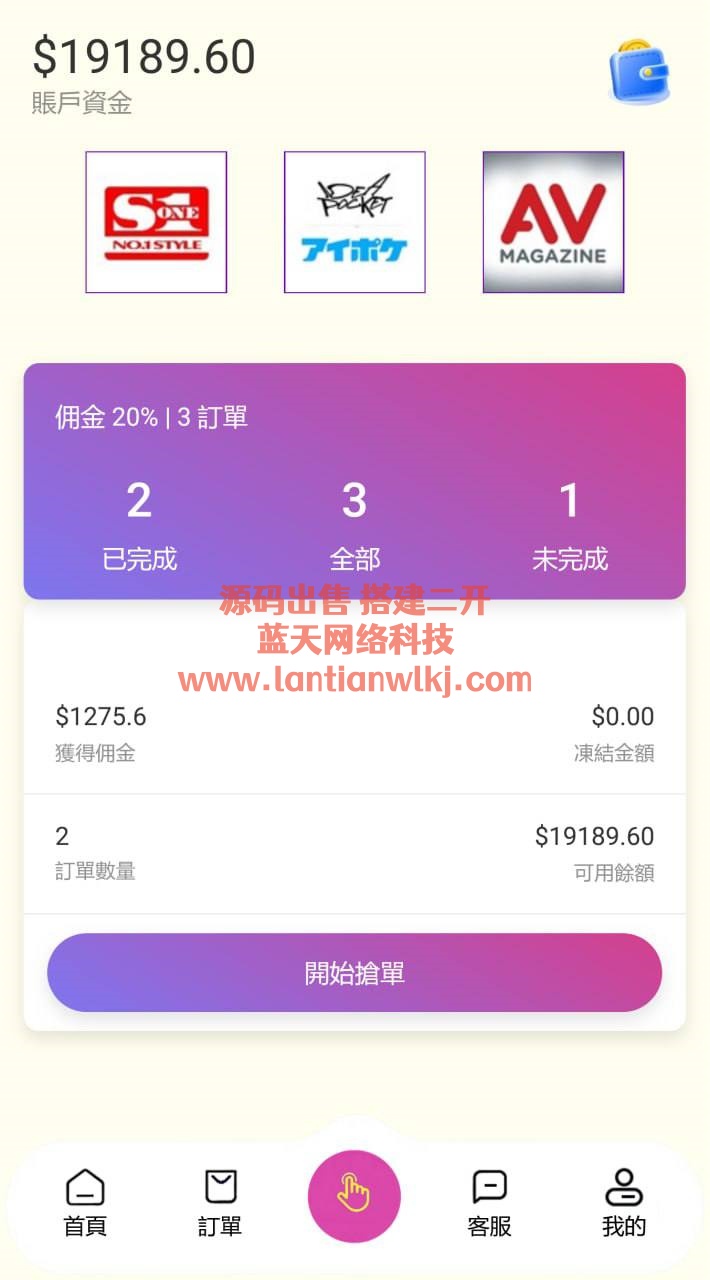Go to the 我的 tab

coord(624,1204)
